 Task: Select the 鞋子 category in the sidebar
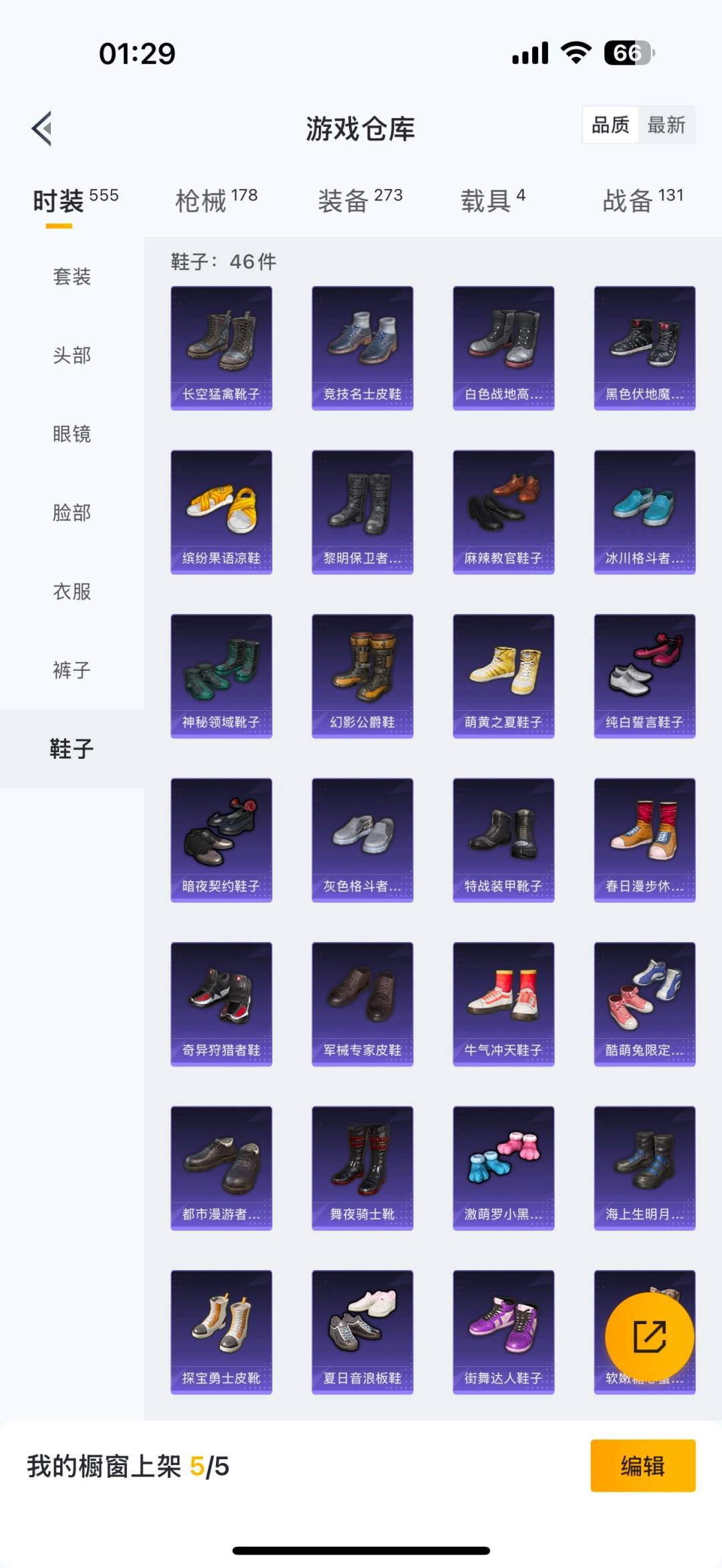[70, 749]
